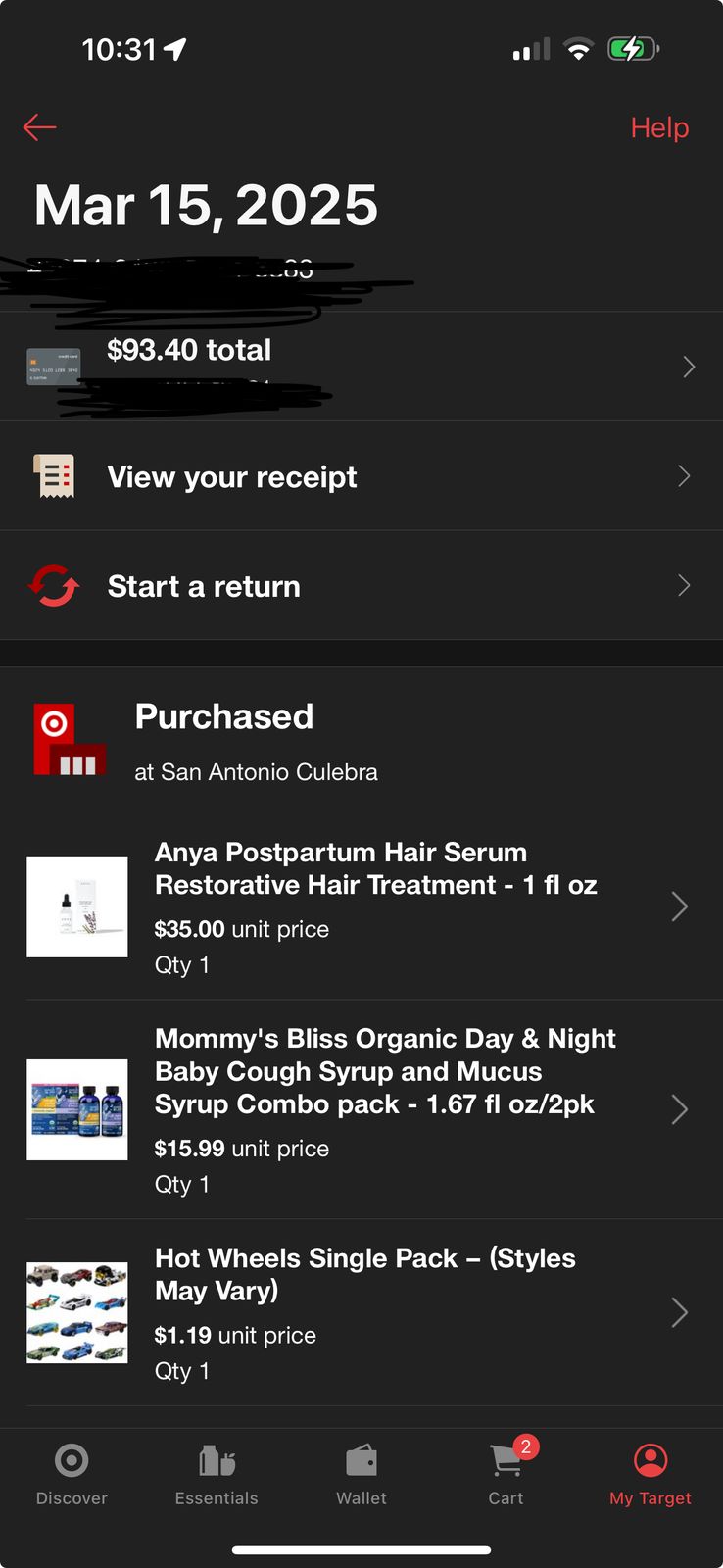Open Mommy's Bliss Cough Syrup item
This screenshot has width=723, height=1568.
[x=361, y=1109]
